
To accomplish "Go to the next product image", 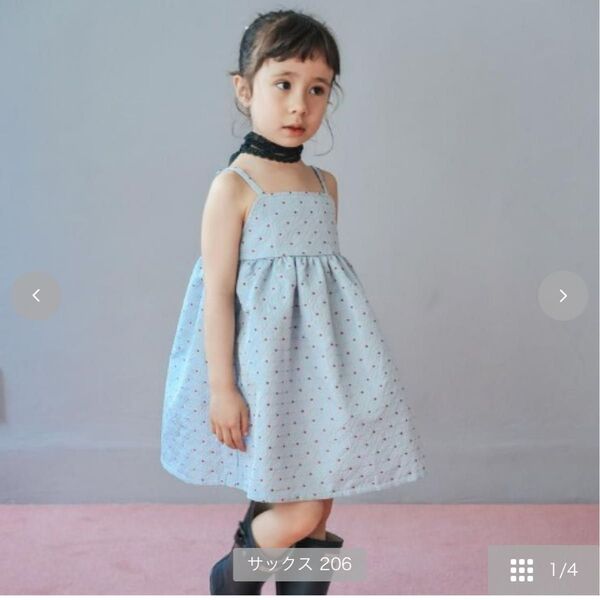I will click(563, 296).
